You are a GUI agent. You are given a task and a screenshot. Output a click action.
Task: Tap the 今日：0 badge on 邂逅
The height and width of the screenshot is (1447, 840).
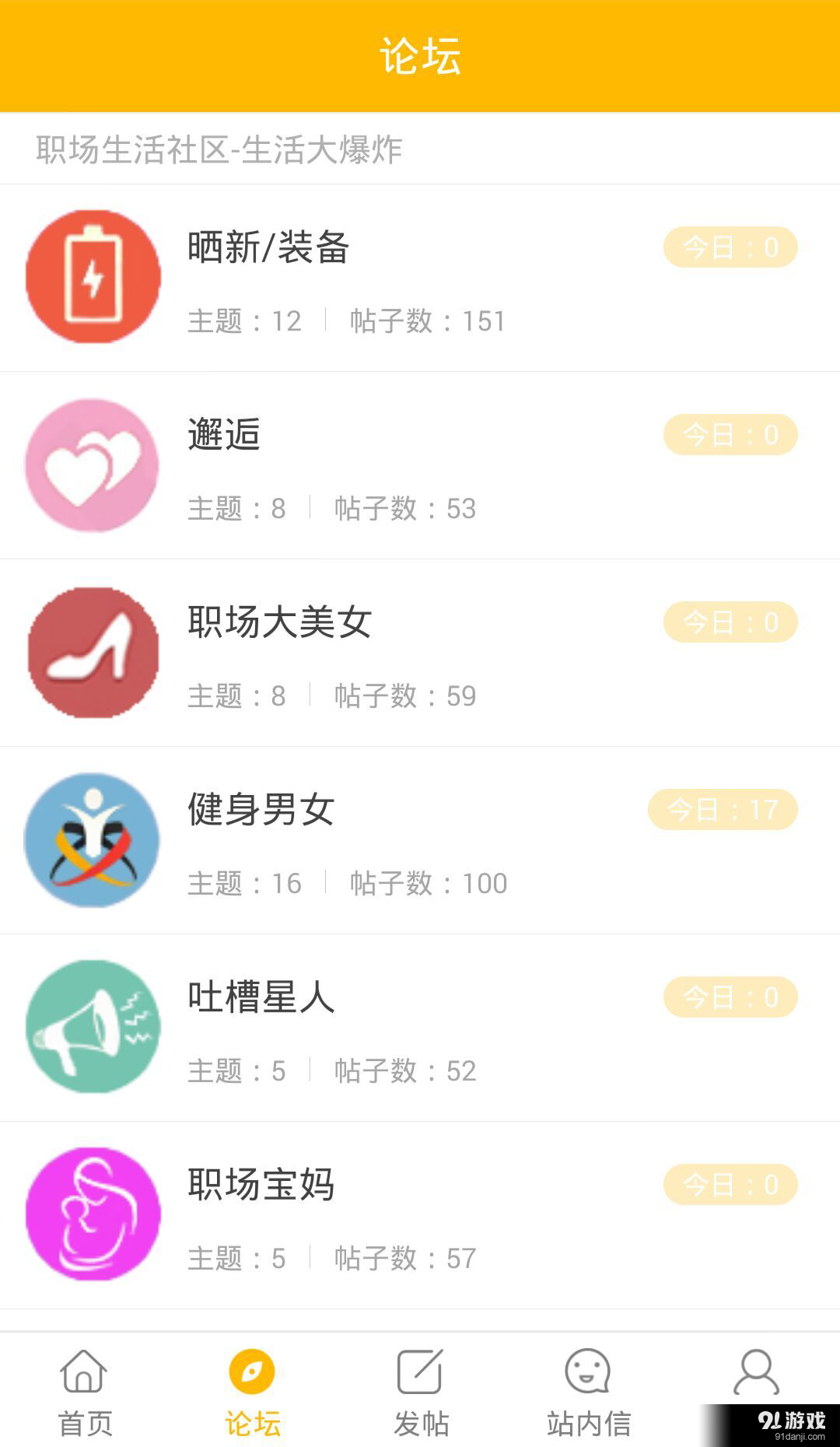tap(730, 436)
